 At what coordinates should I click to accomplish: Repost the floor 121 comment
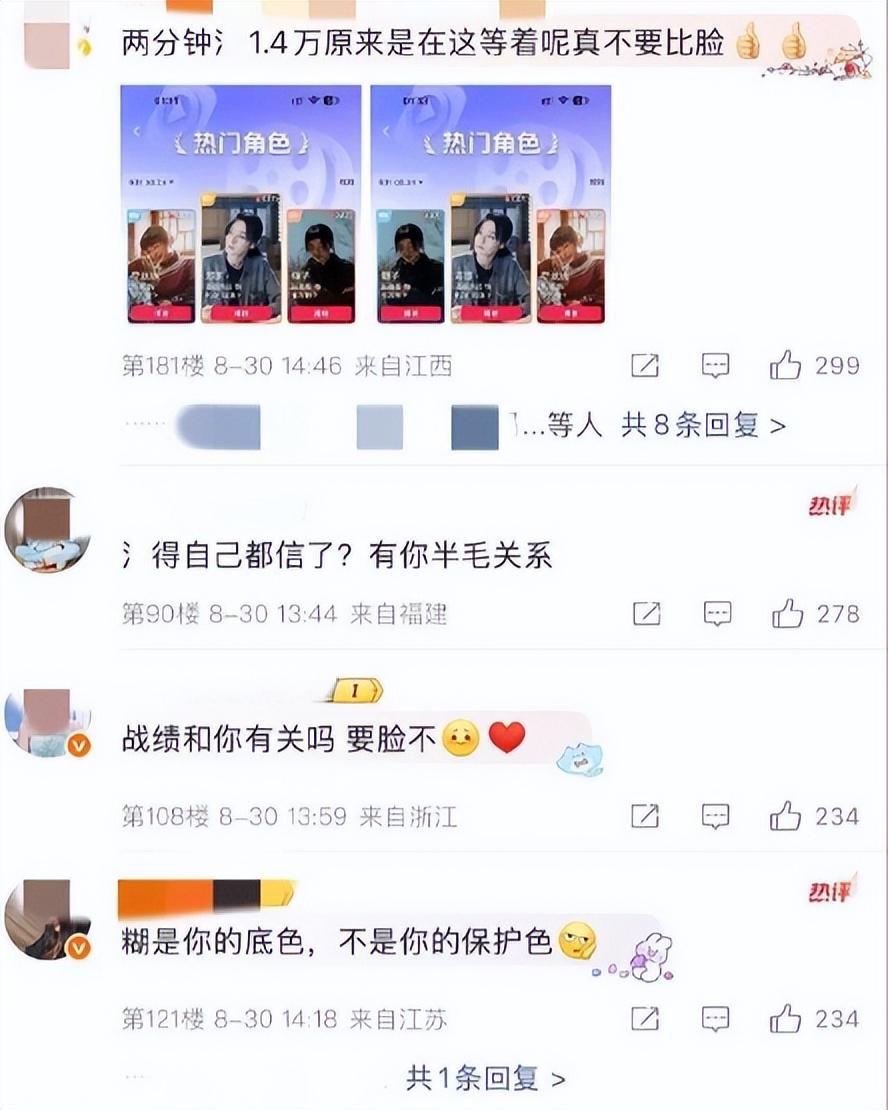point(645,1019)
